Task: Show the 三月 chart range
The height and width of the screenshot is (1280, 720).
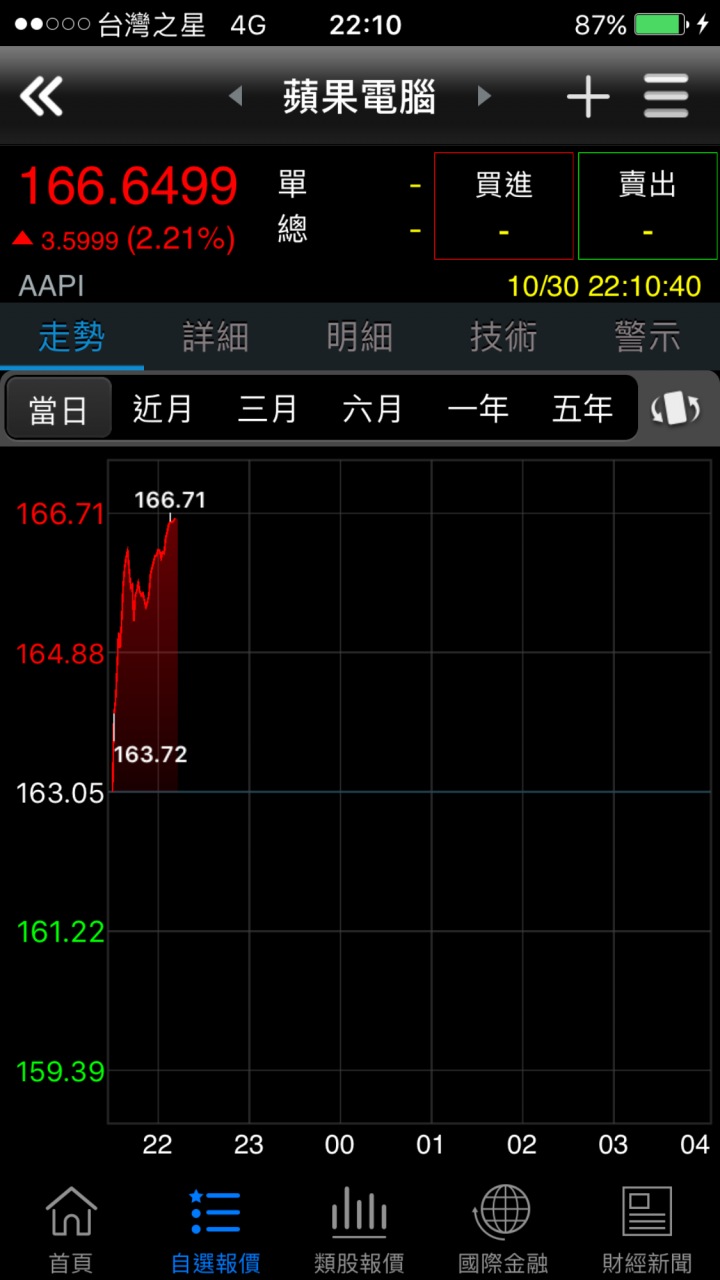Action: pos(268,409)
